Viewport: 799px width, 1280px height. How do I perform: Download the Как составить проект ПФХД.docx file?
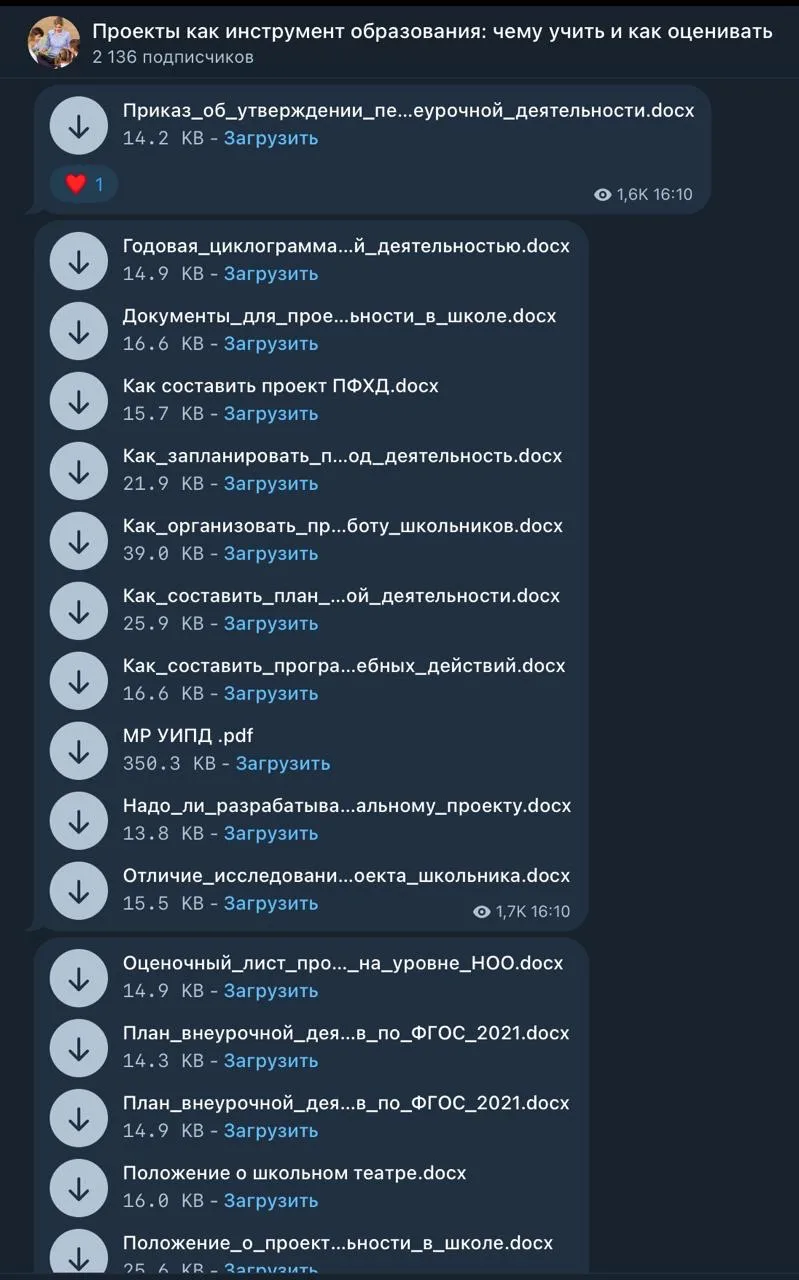tap(79, 400)
